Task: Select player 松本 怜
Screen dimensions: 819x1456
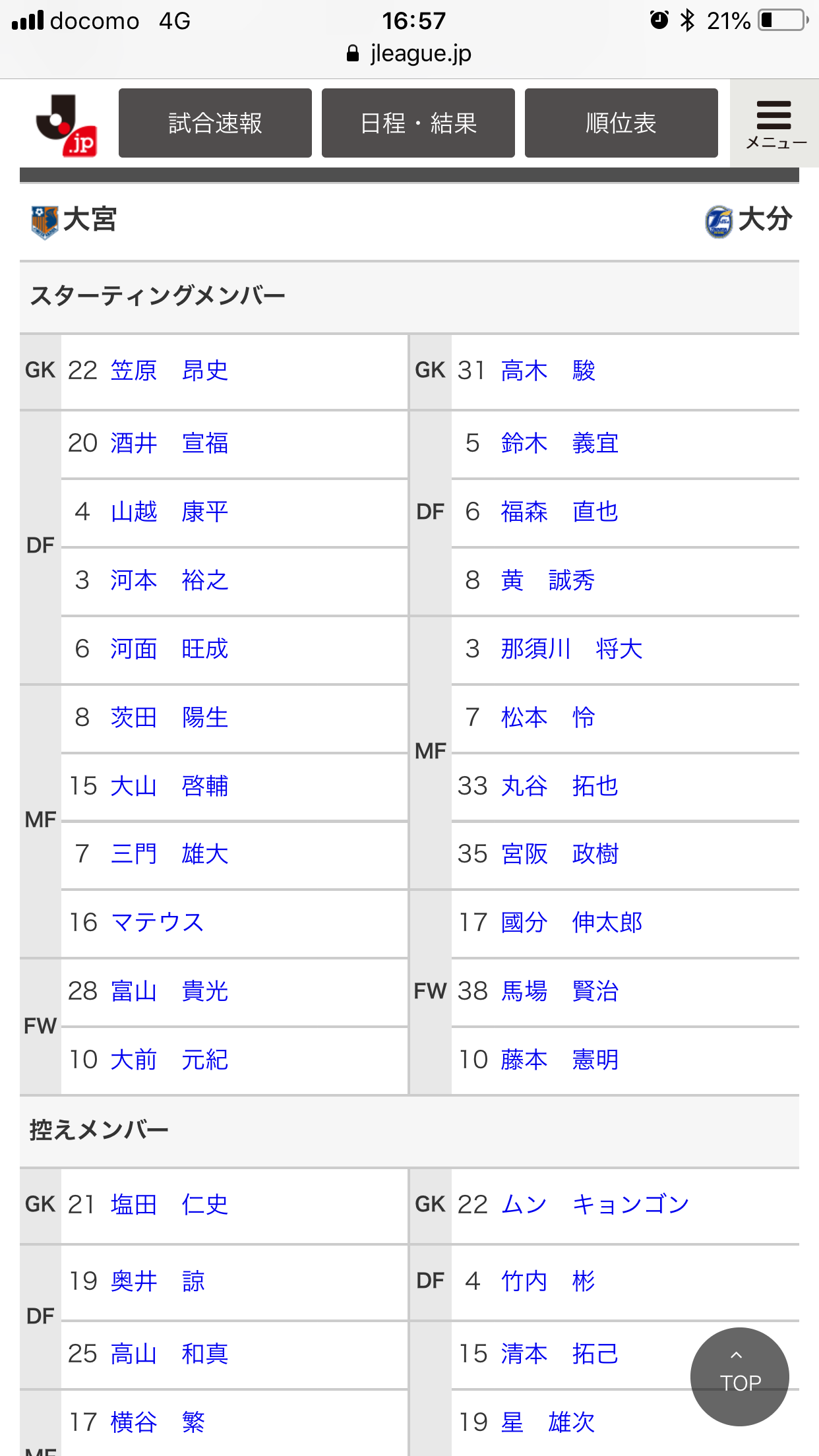Action: [x=548, y=717]
